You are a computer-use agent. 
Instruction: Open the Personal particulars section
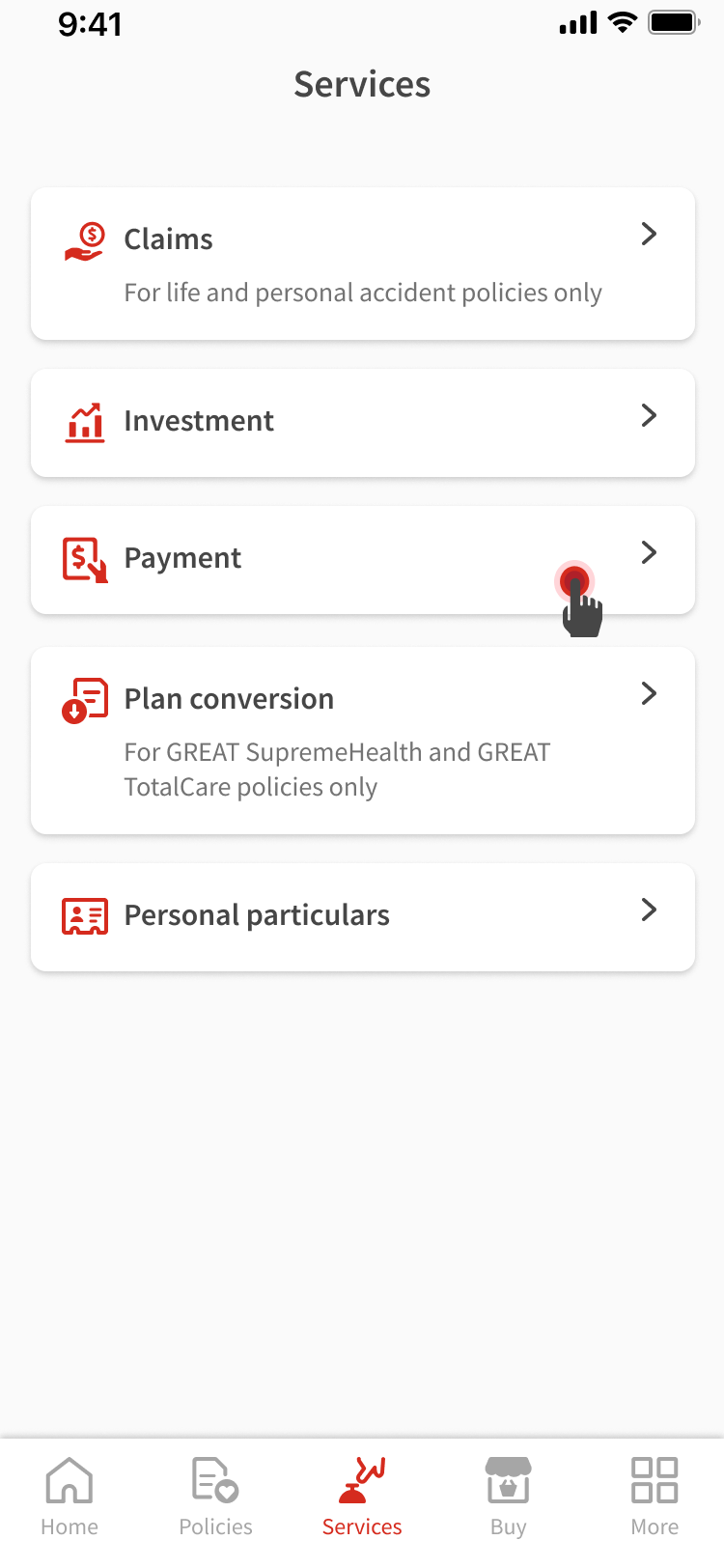tap(362, 914)
